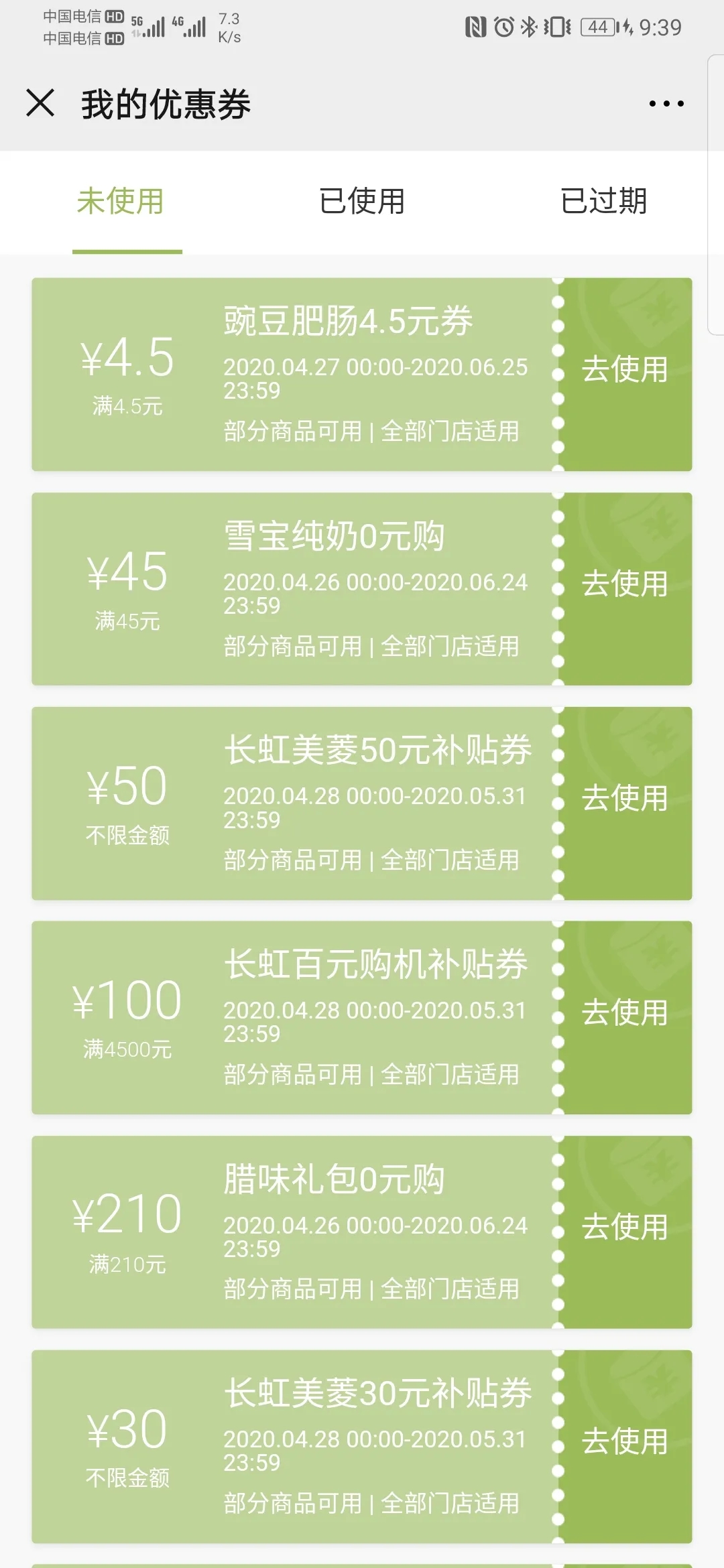
Task: Open the three-dot overflow menu
Action: point(666,104)
